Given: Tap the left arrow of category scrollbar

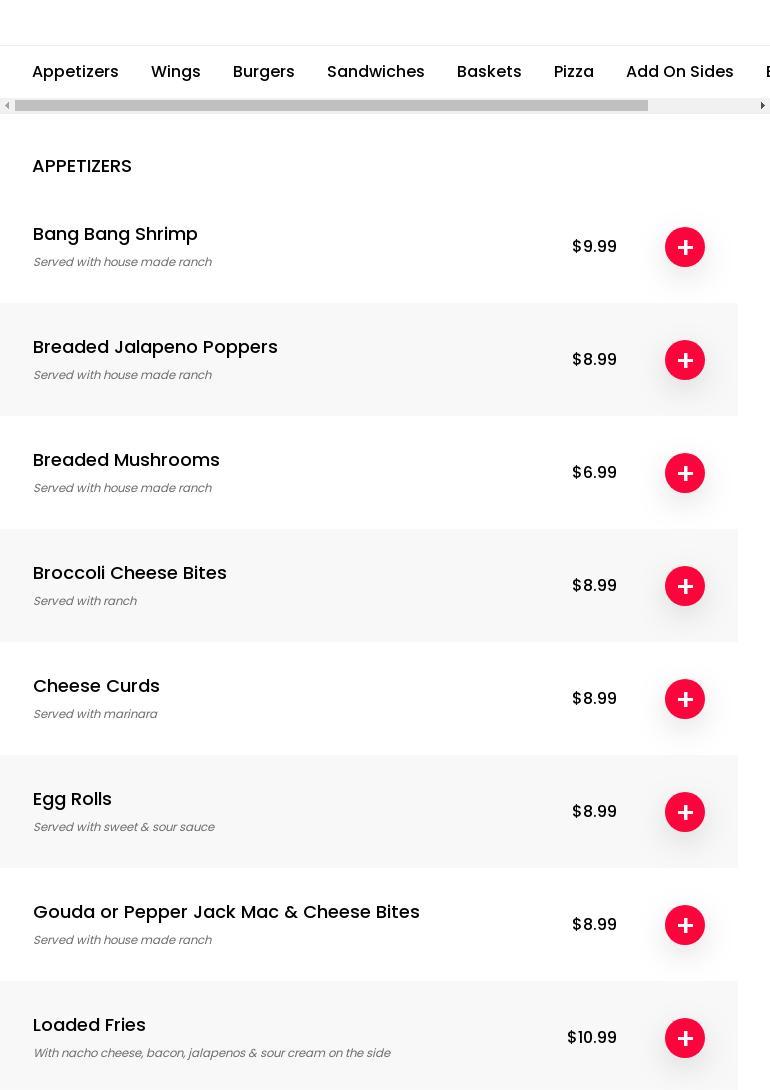Looking at the screenshot, I should [7, 106].
